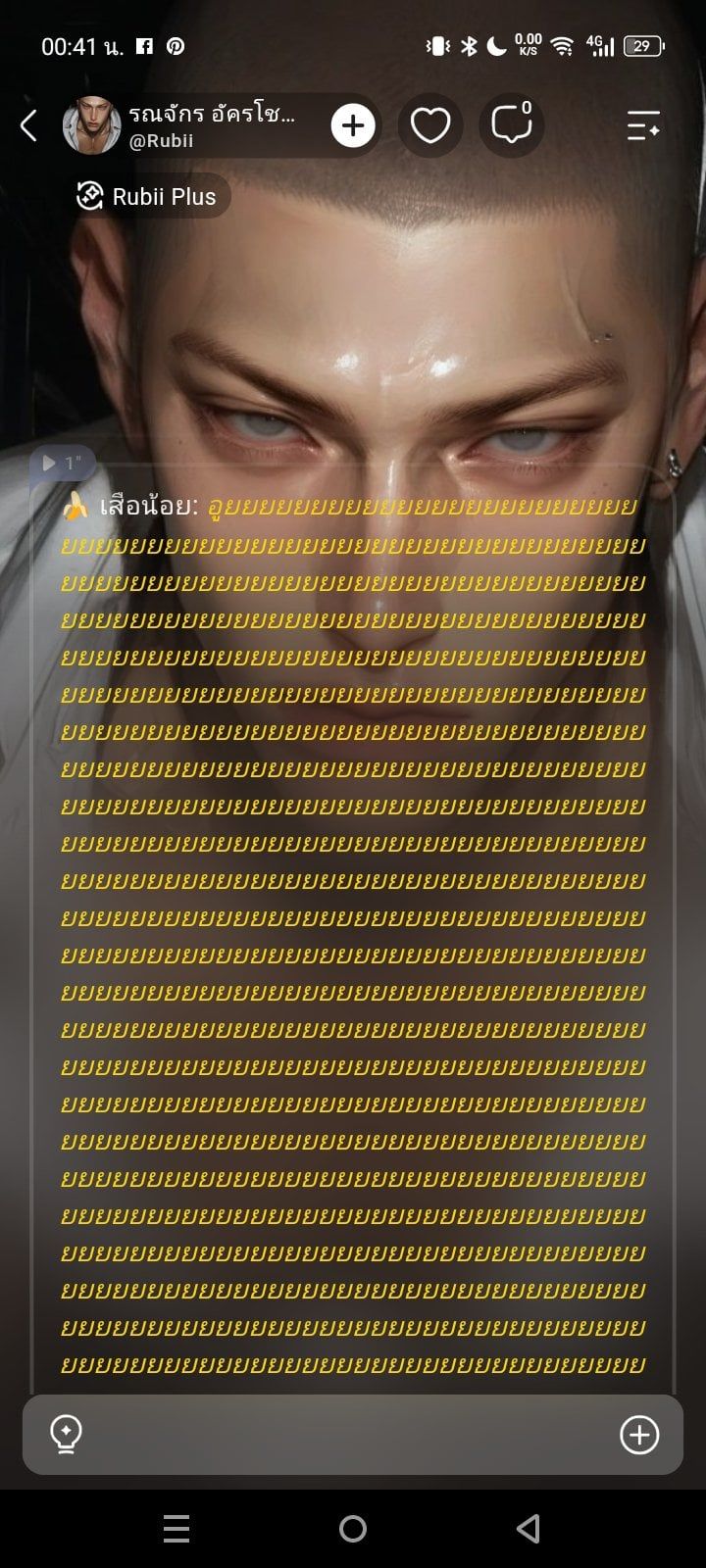Open the plus attachment button in input bar
The height and width of the screenshot is (1568, 706).
click(639, 1435)
